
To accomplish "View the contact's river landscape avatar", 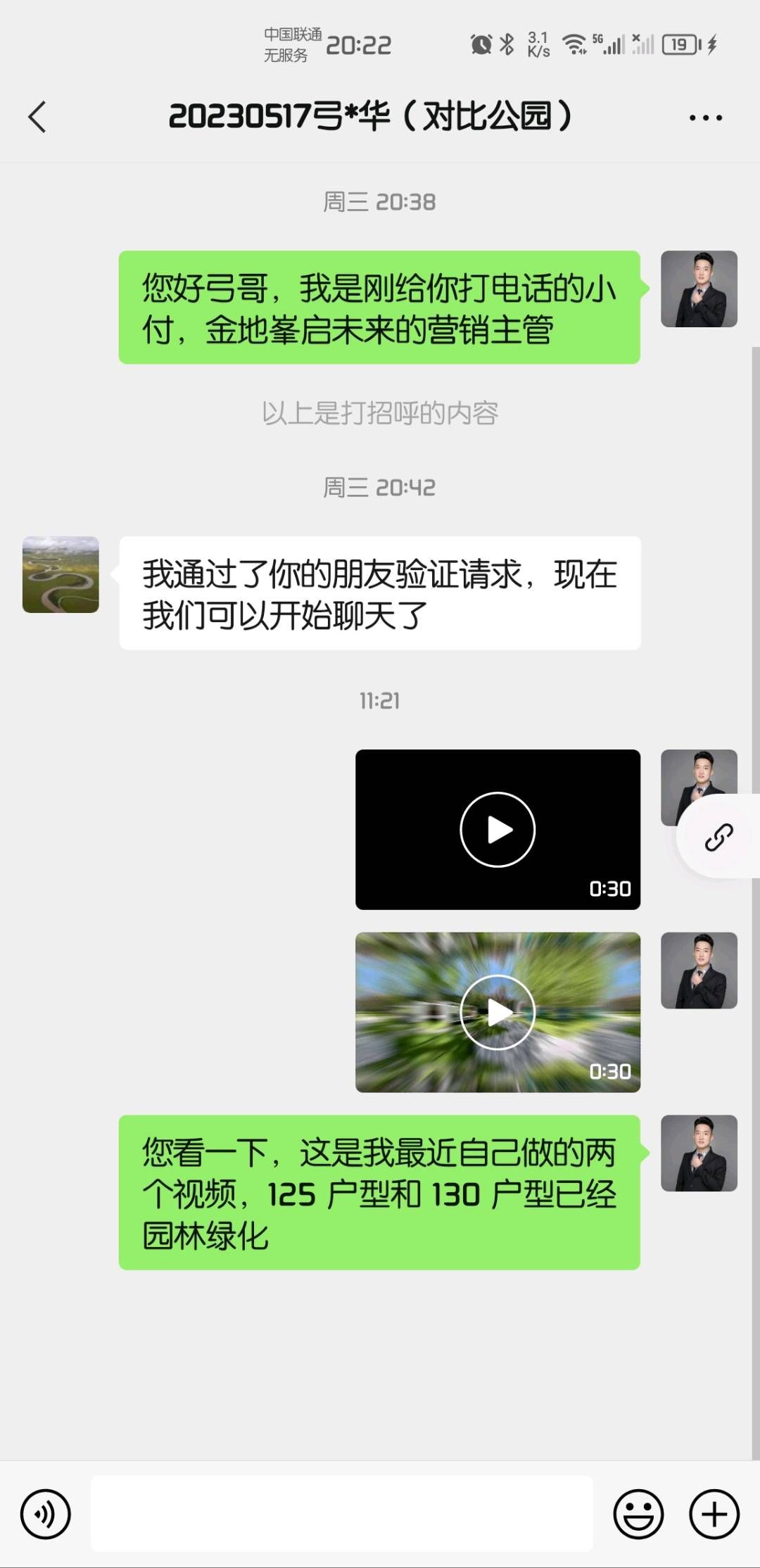I will 61,575.
